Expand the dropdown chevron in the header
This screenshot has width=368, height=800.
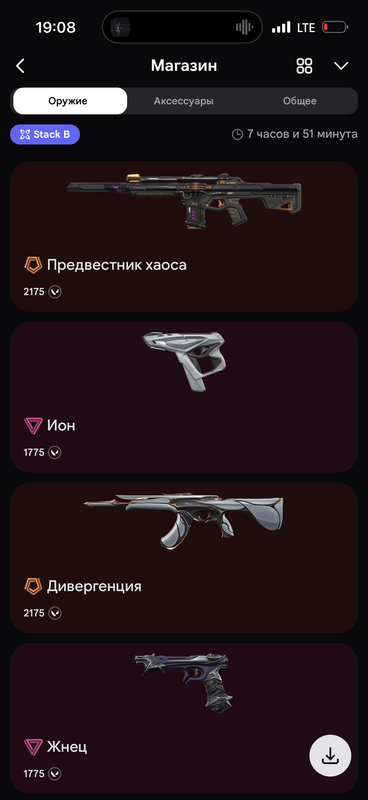[x=340, y=66]
